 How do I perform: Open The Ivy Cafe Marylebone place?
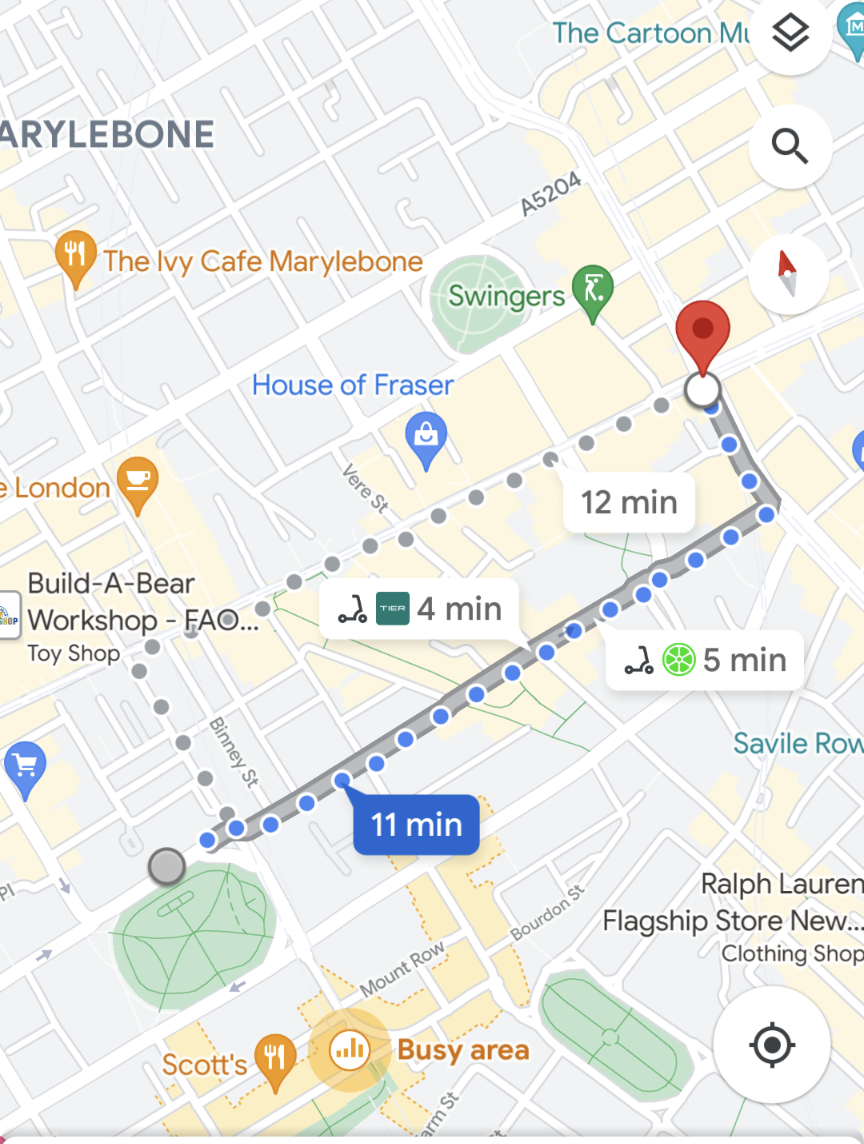[262, 262]
